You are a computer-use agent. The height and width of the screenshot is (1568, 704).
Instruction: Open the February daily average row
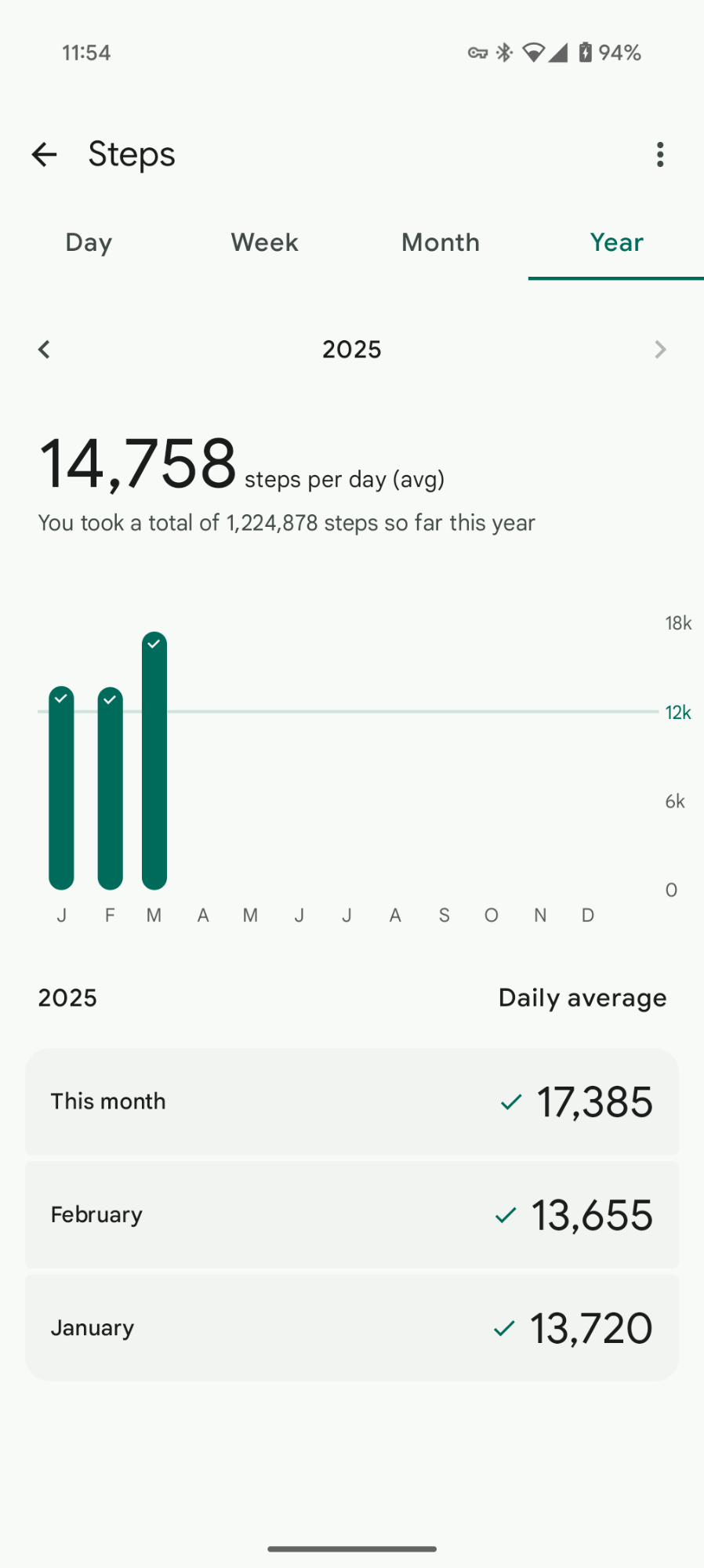pyautogui.click(x=352, y=1214)
